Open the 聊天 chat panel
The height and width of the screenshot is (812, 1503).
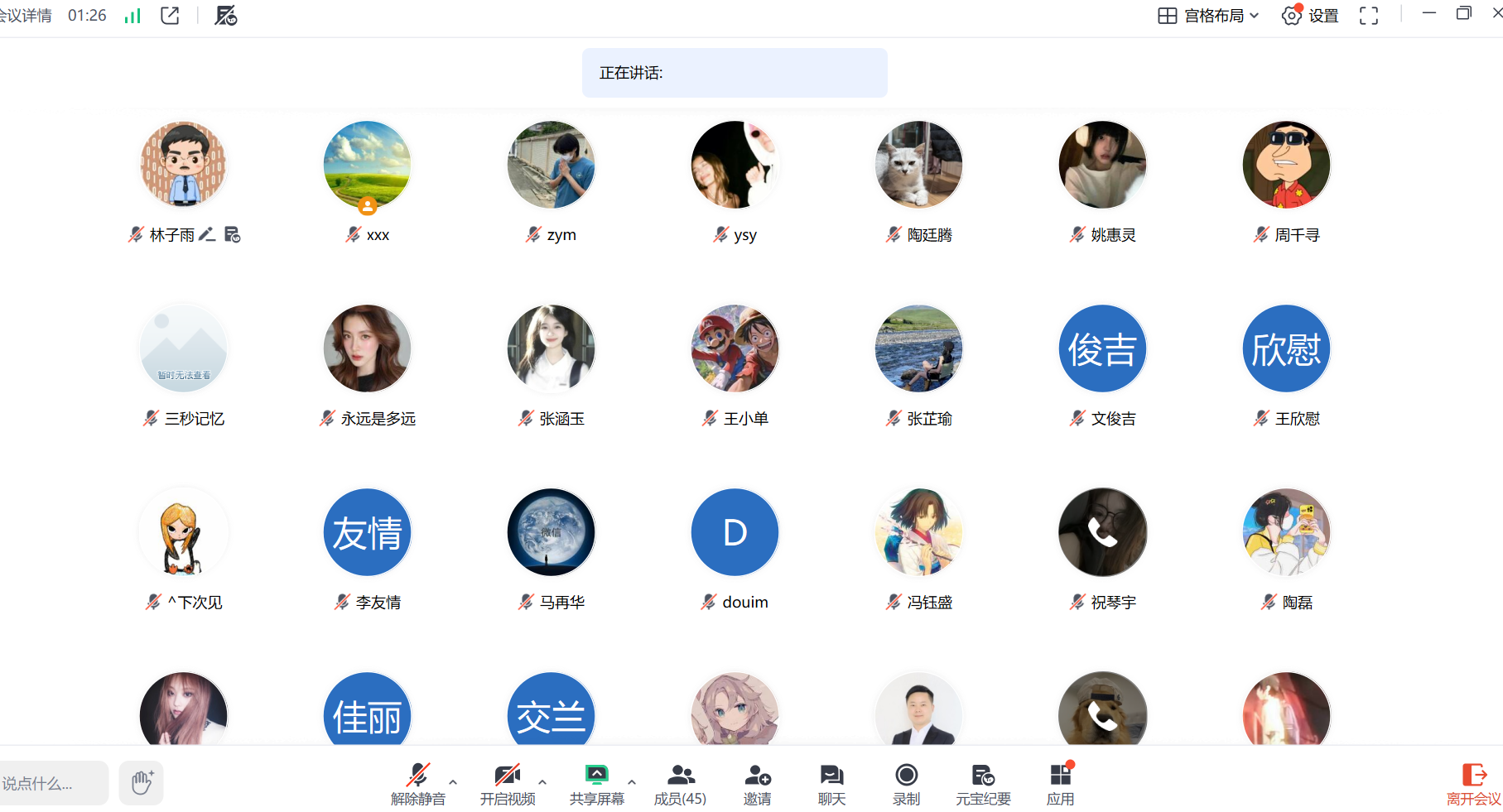coord(831,784)
